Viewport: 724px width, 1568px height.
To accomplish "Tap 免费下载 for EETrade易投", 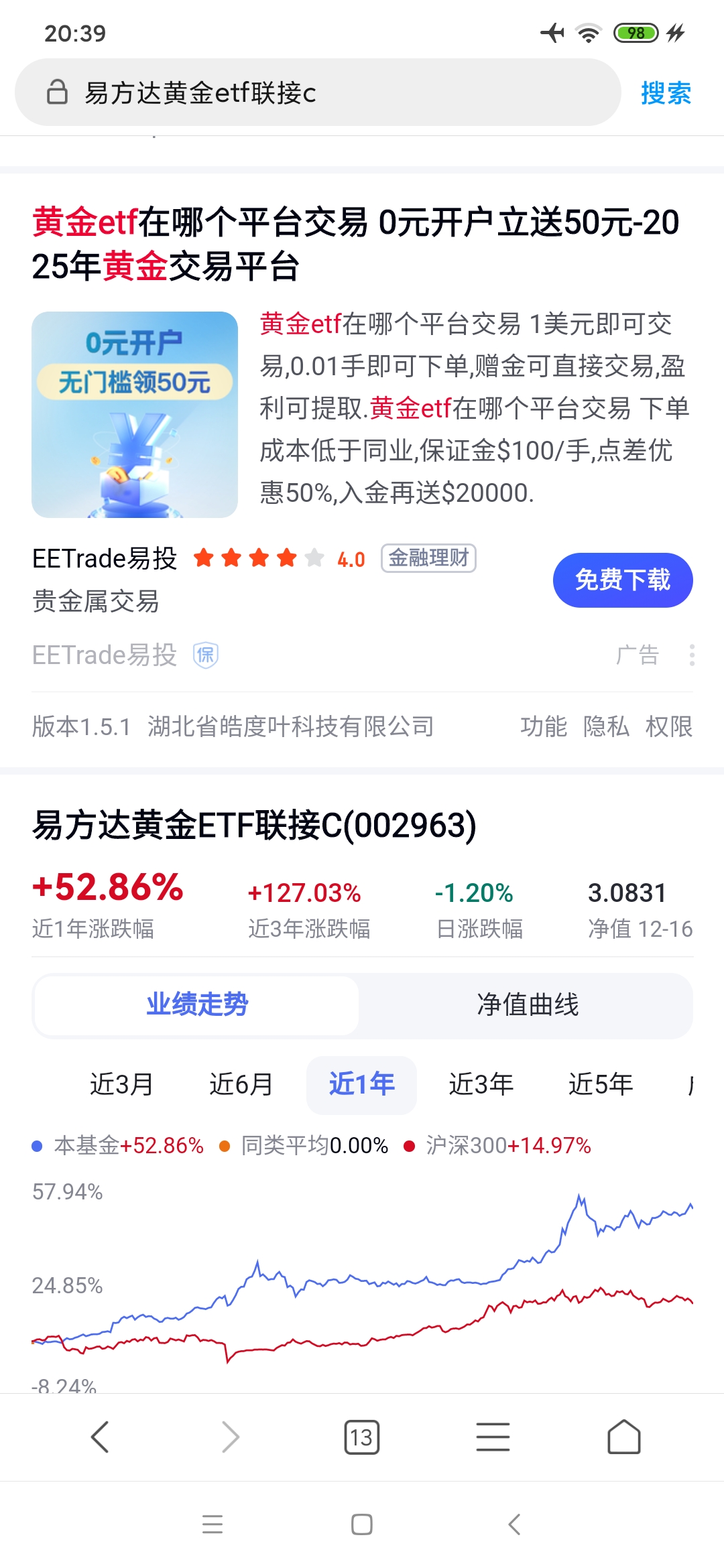I will 622,580.
